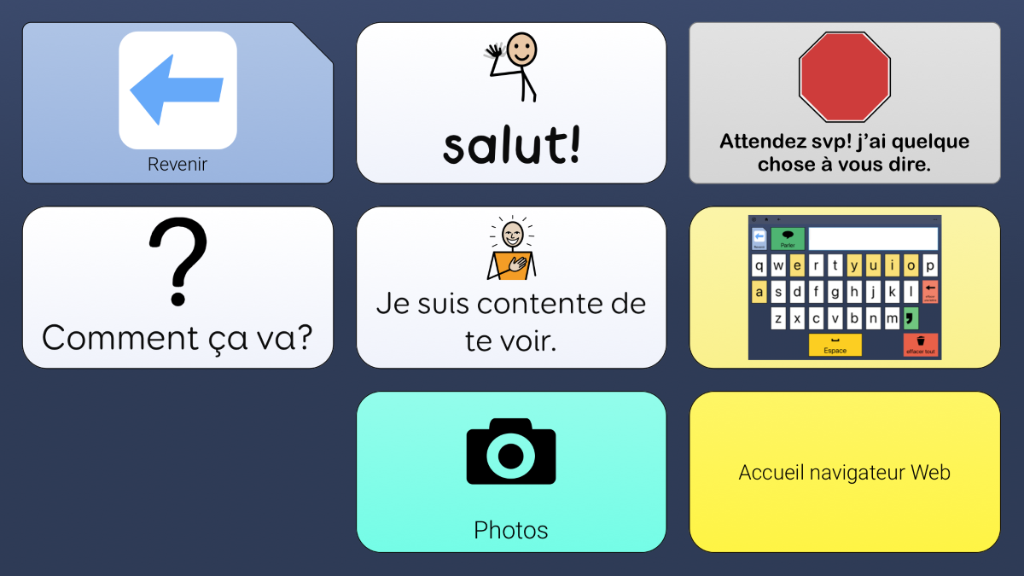1024x576 pixels.
Task: Go back with the Revenir button
Action: 178,103
